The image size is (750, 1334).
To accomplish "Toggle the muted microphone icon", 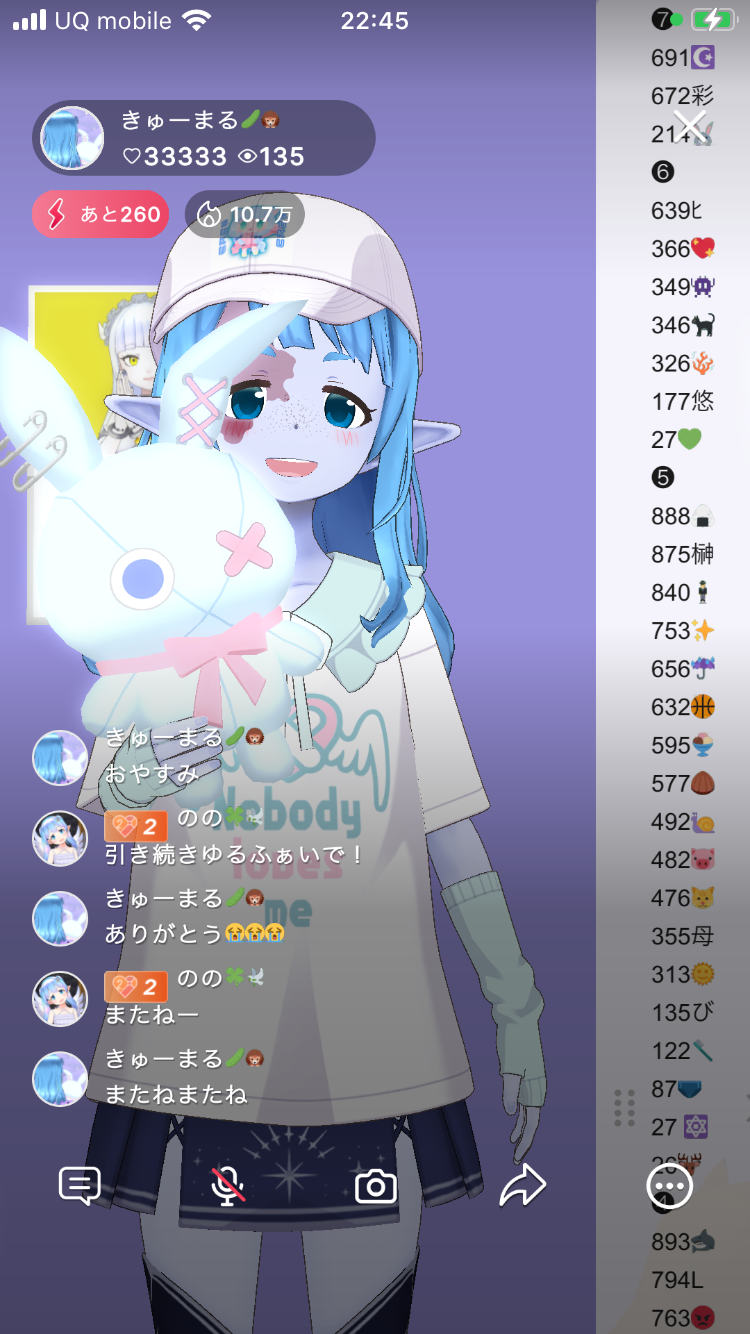I will (228, 1186).
